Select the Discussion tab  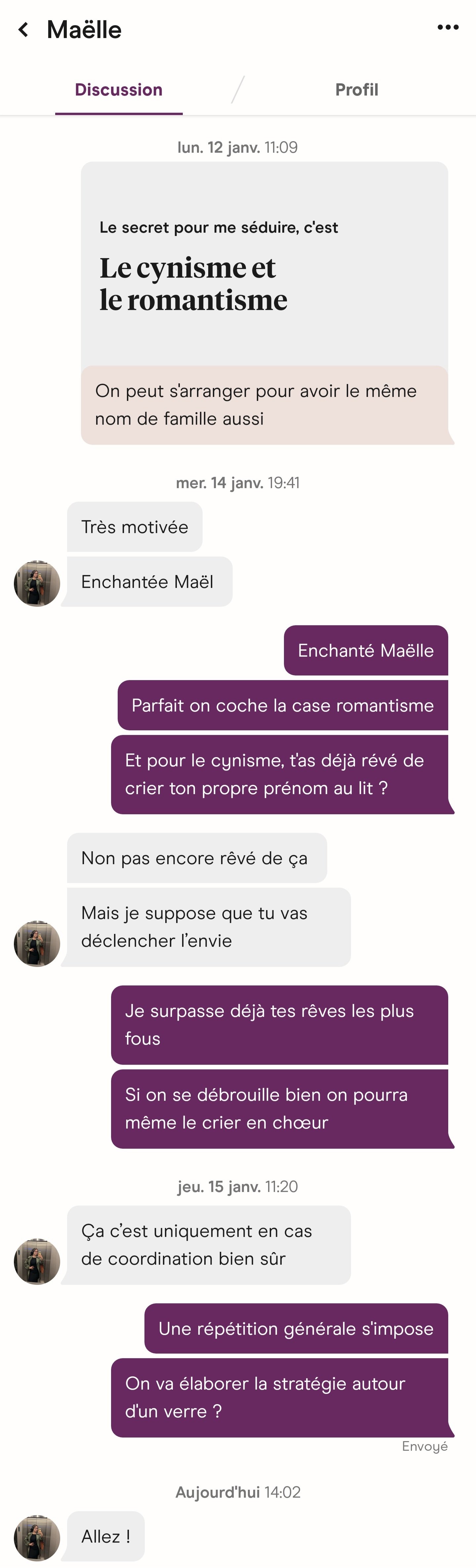point(119,90)
